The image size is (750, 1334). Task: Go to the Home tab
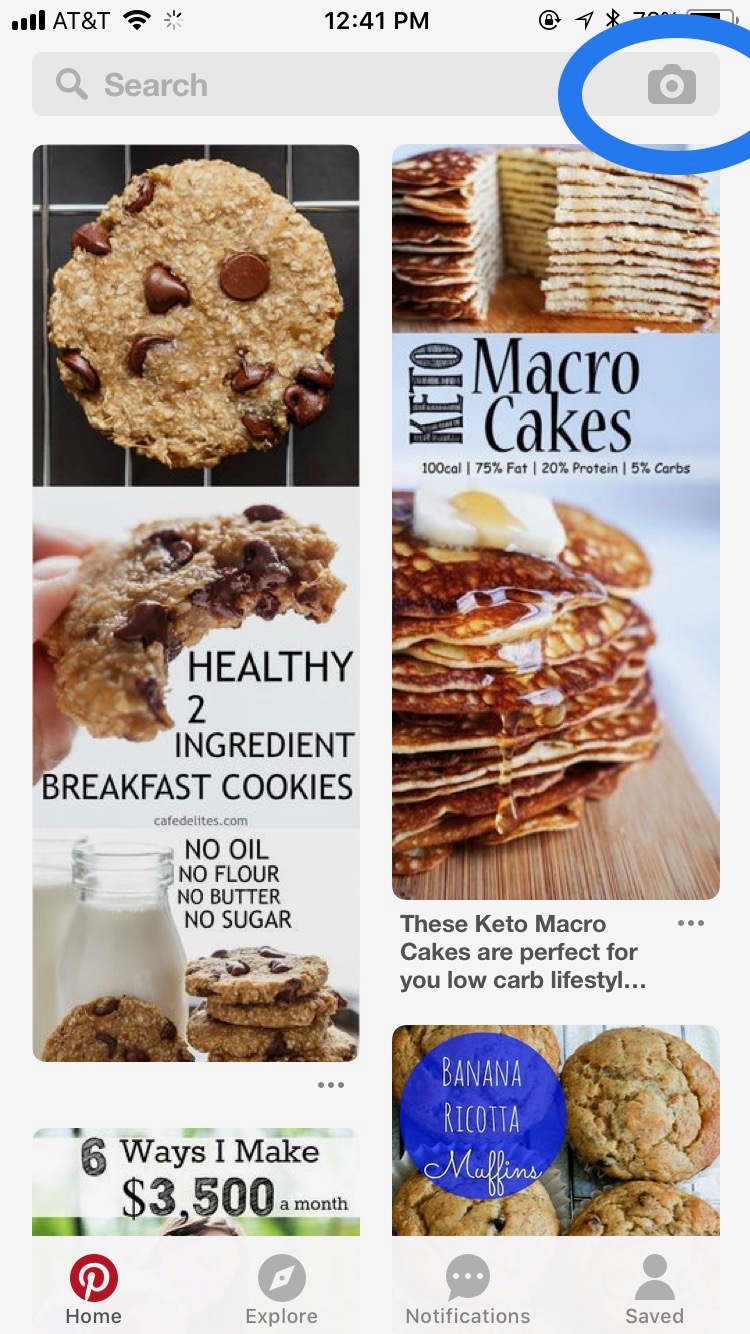click(94, 1290)
